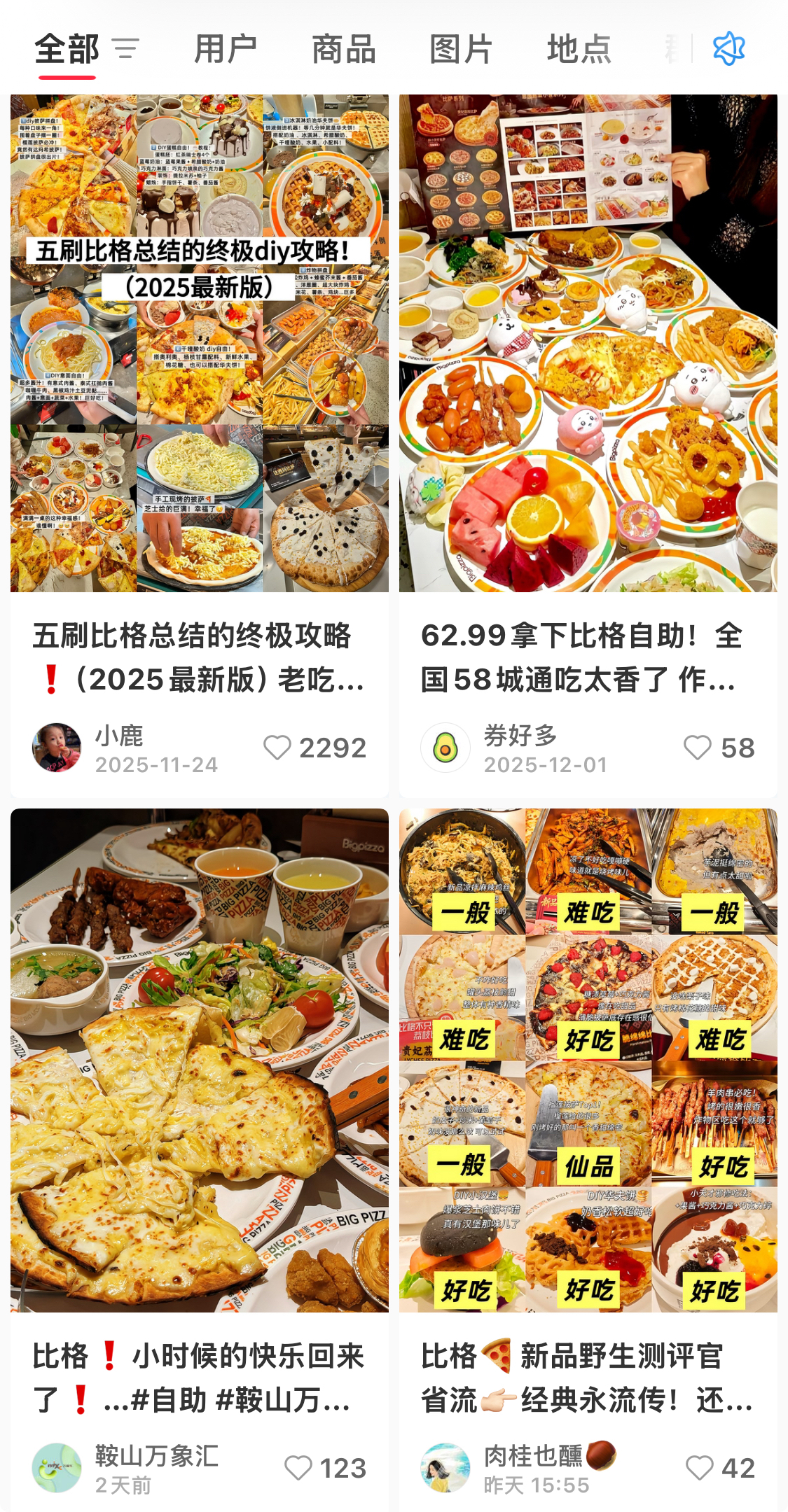Like the post by 小鹿
The height and width of the screenshot is (1512, 788).
point(277,748)
